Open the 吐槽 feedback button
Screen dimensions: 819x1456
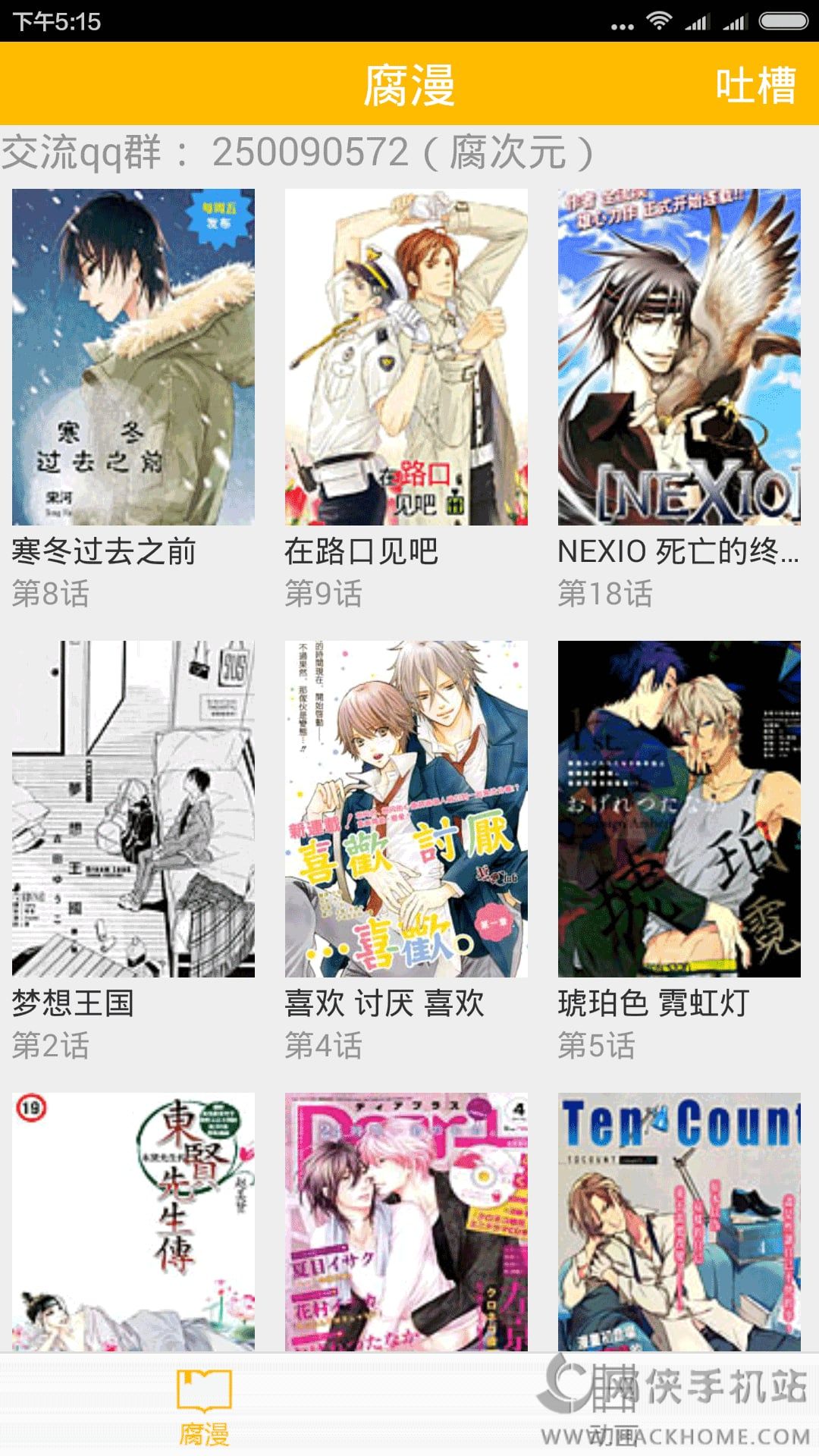pos(755,84)
